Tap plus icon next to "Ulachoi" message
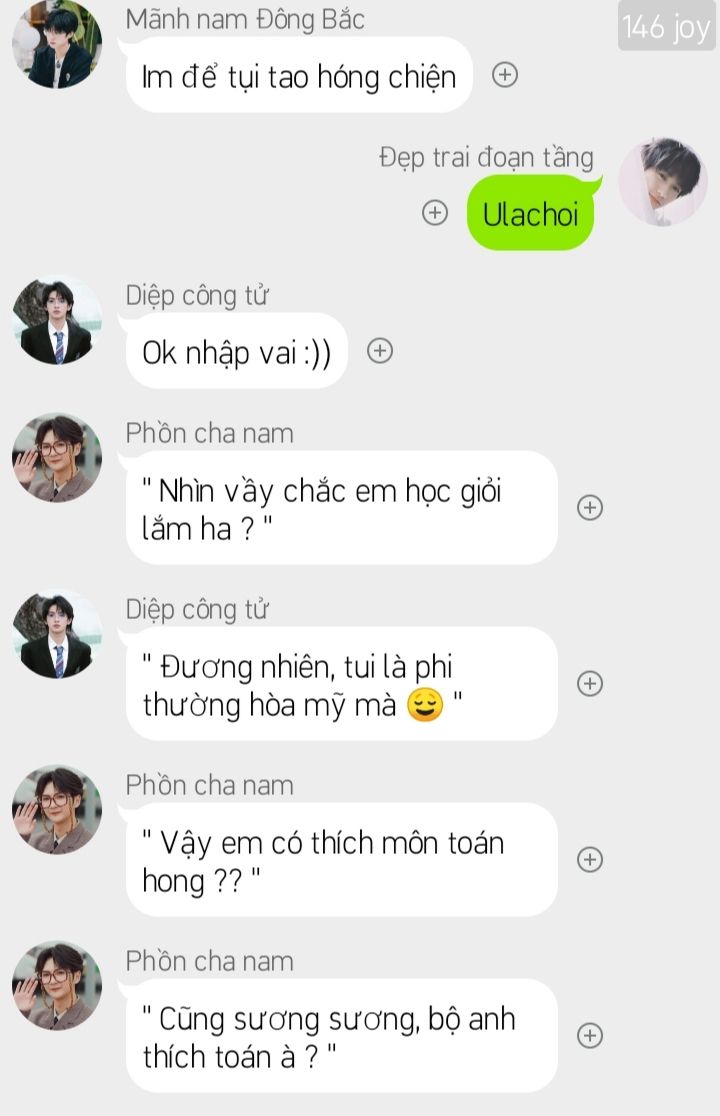The image size is (720, 1116). tap(434, 213)
